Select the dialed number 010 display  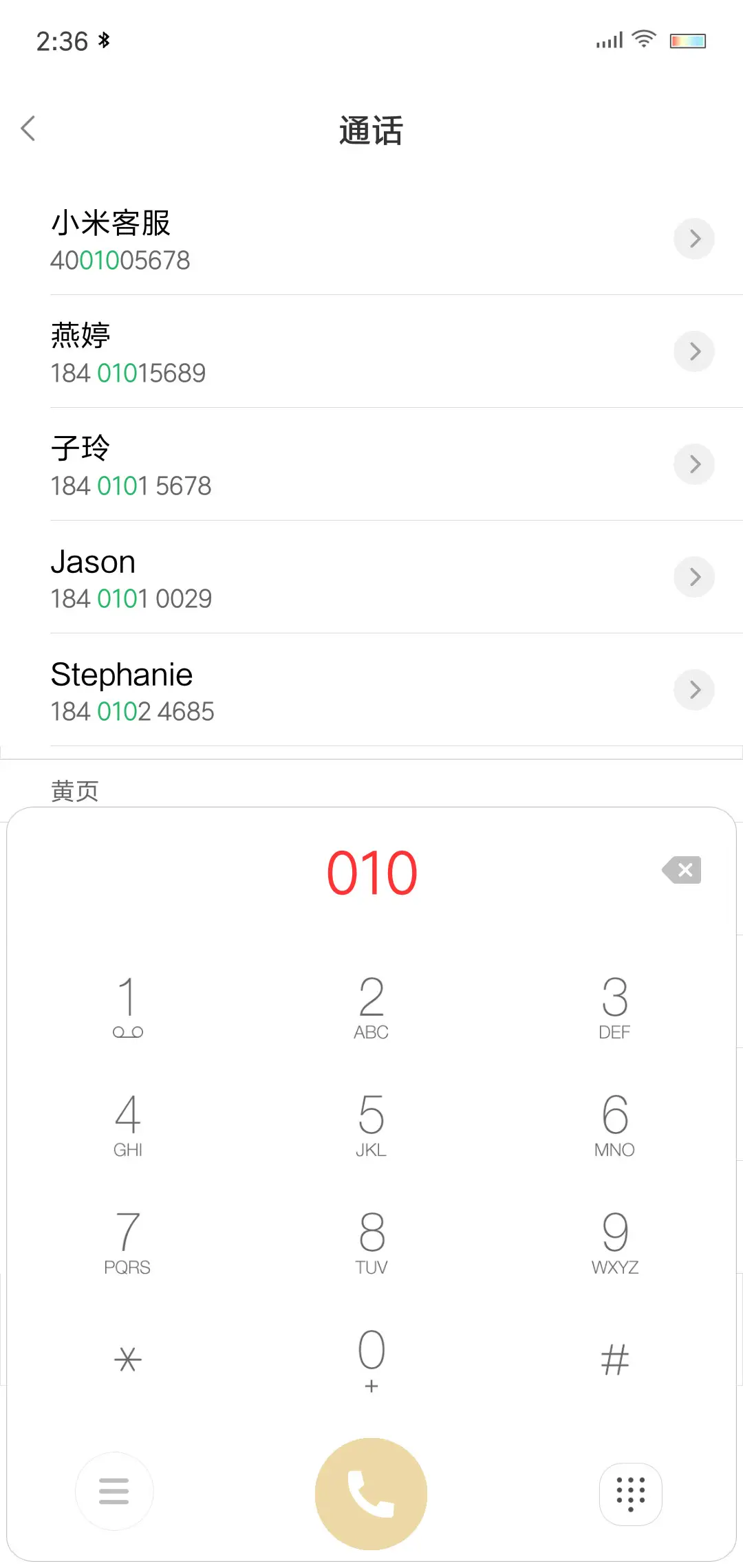point(371,871)
